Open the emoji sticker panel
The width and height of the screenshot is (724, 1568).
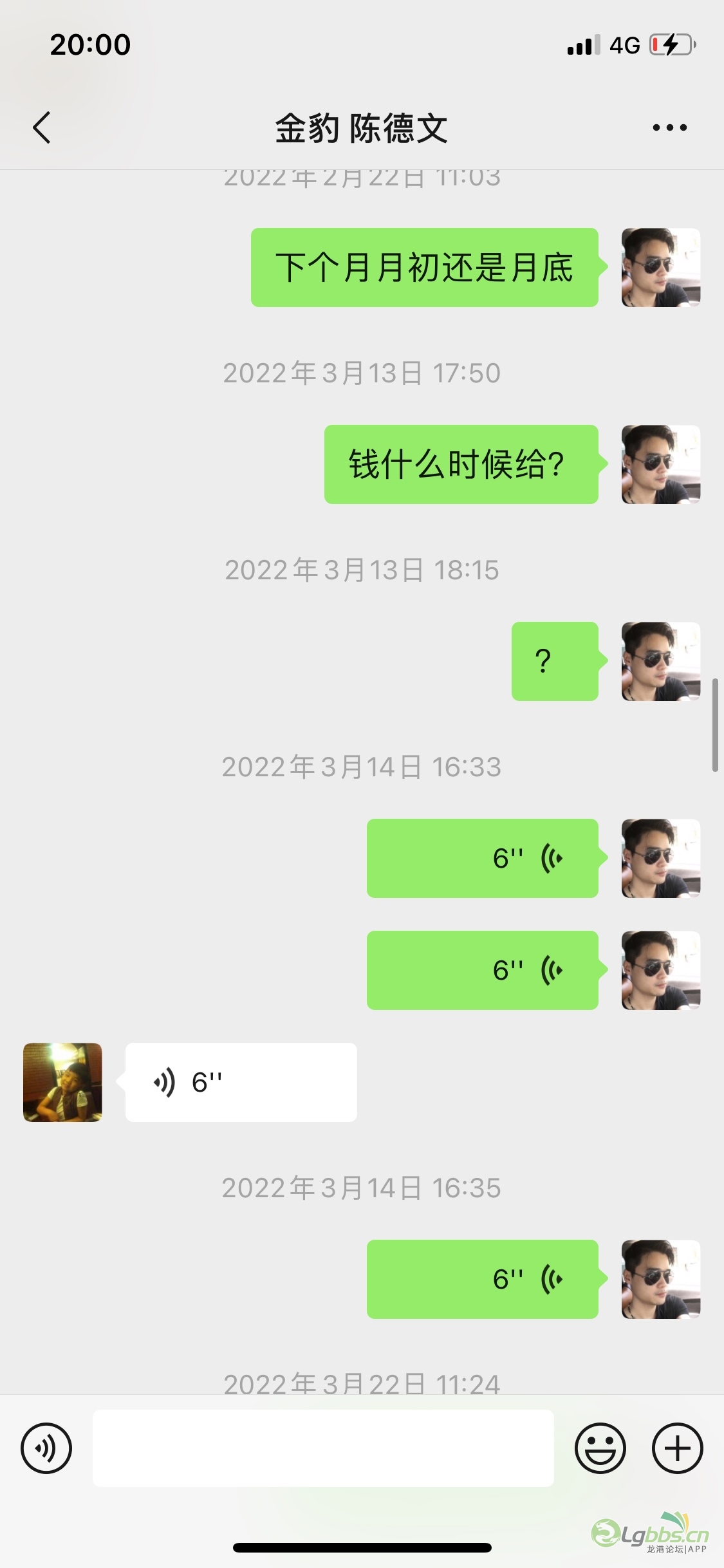click(x=600, y=1448)
